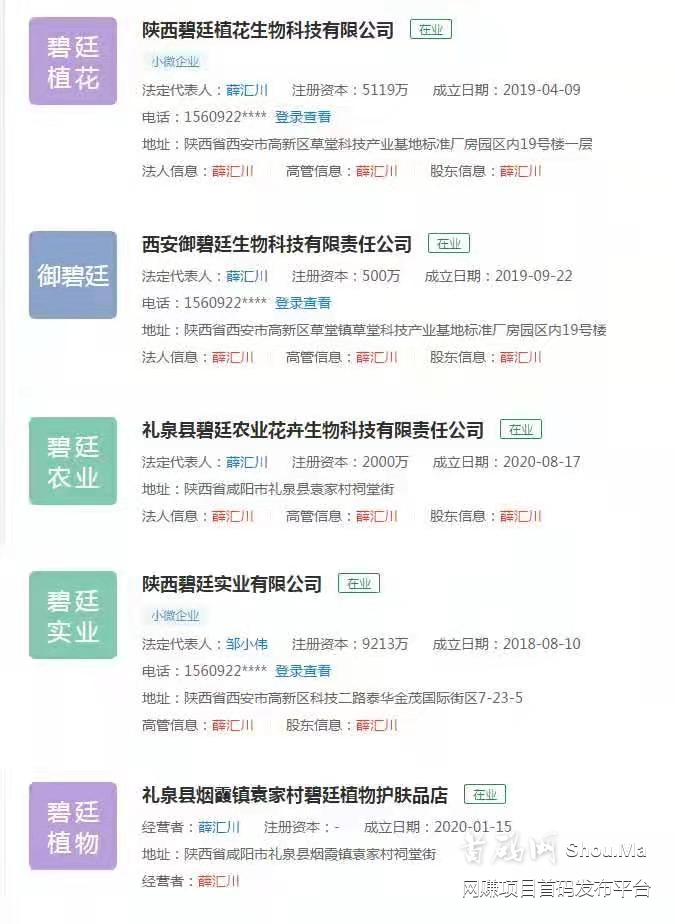Open 股东信息 薛汇川 under 西安御碧廷生物
Screen dimensions: 675x924
coord(521,357)
